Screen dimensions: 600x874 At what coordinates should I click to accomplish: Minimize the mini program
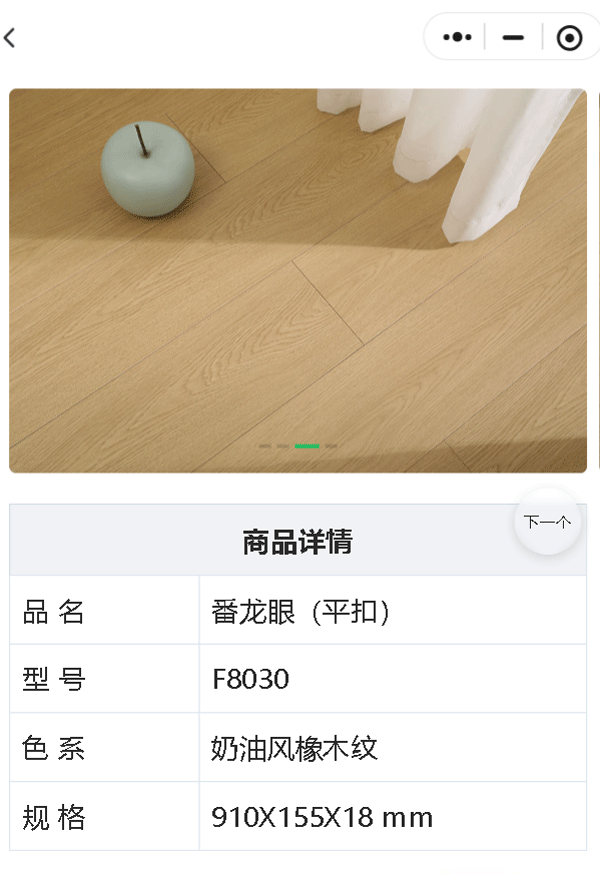pyautogui.click(x=513, y=38)
